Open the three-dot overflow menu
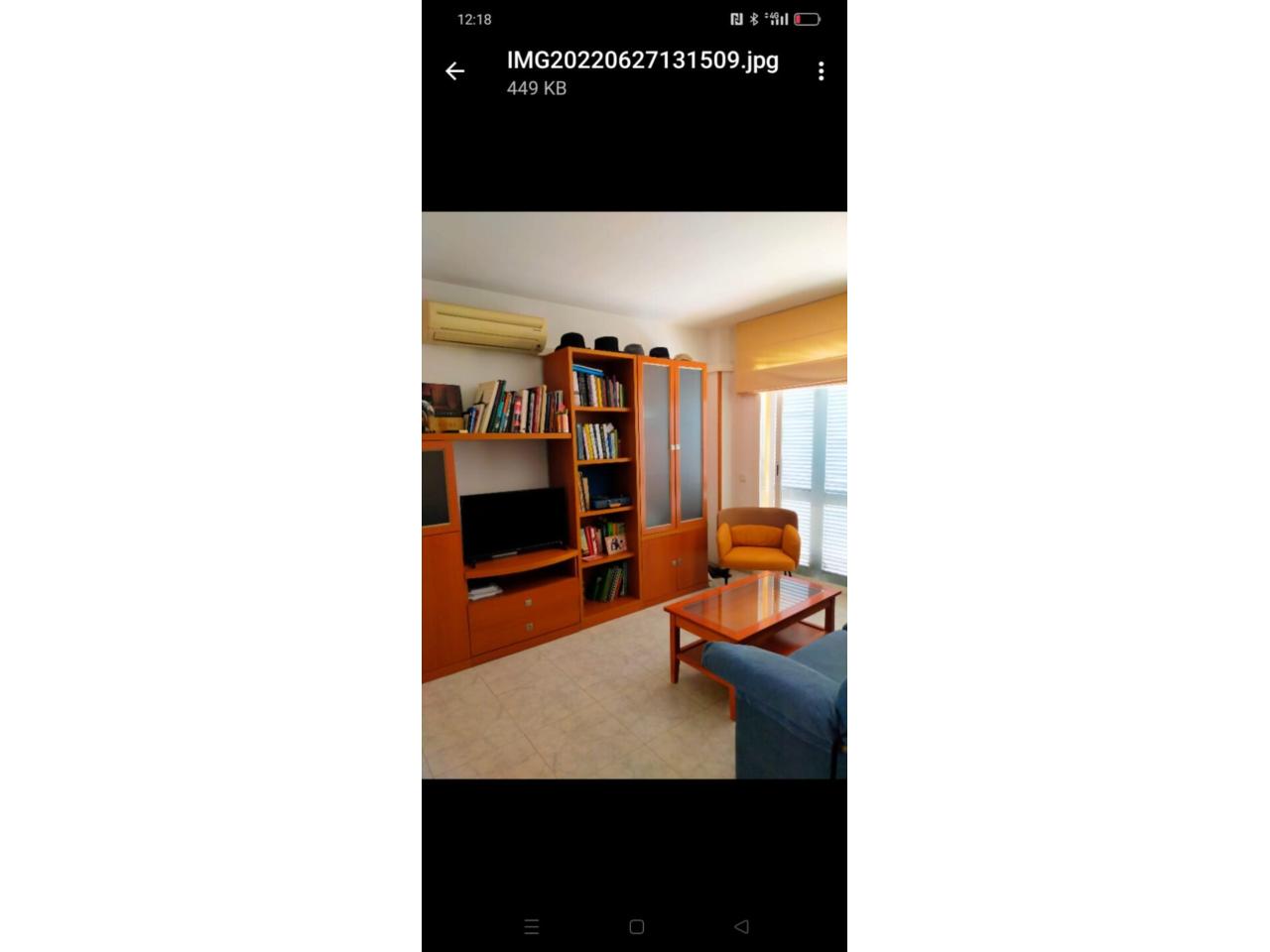Viewport: 1270px width, 952px height. (x=821, y=71)
